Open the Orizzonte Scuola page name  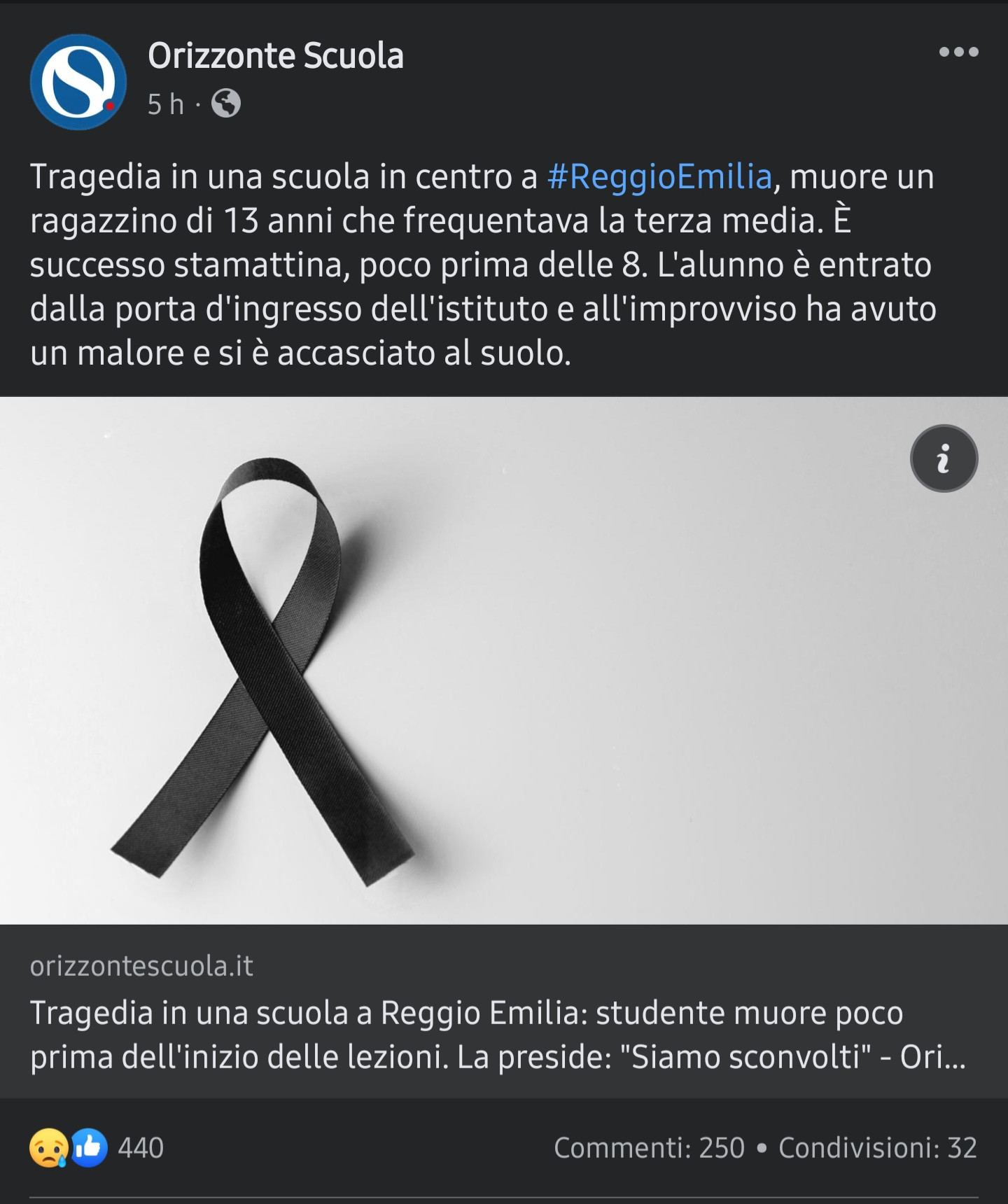click(x=276, y=56)
